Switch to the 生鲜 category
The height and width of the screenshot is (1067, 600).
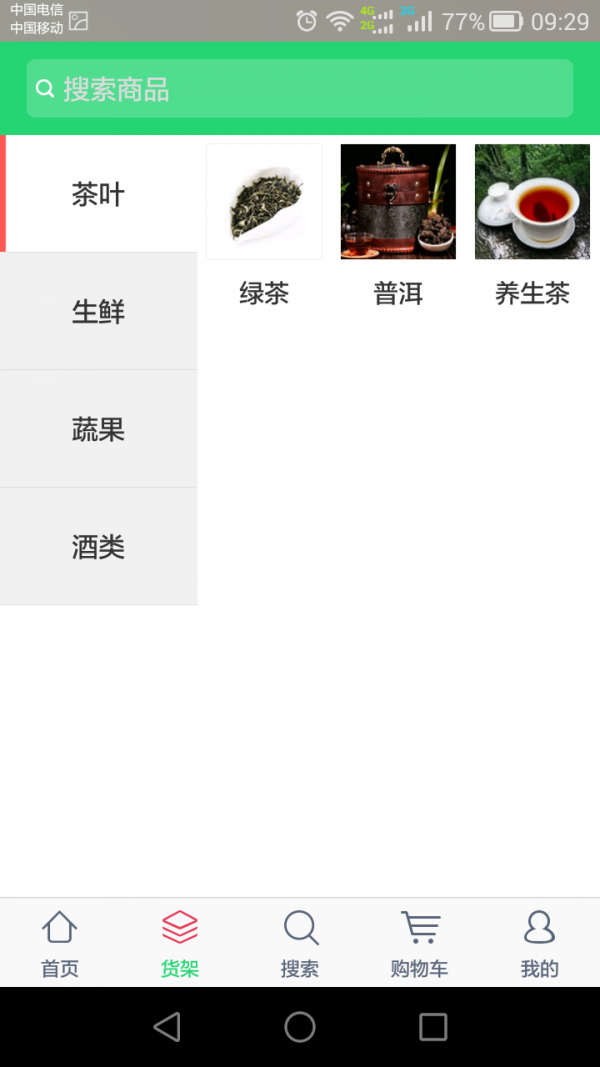98,311
